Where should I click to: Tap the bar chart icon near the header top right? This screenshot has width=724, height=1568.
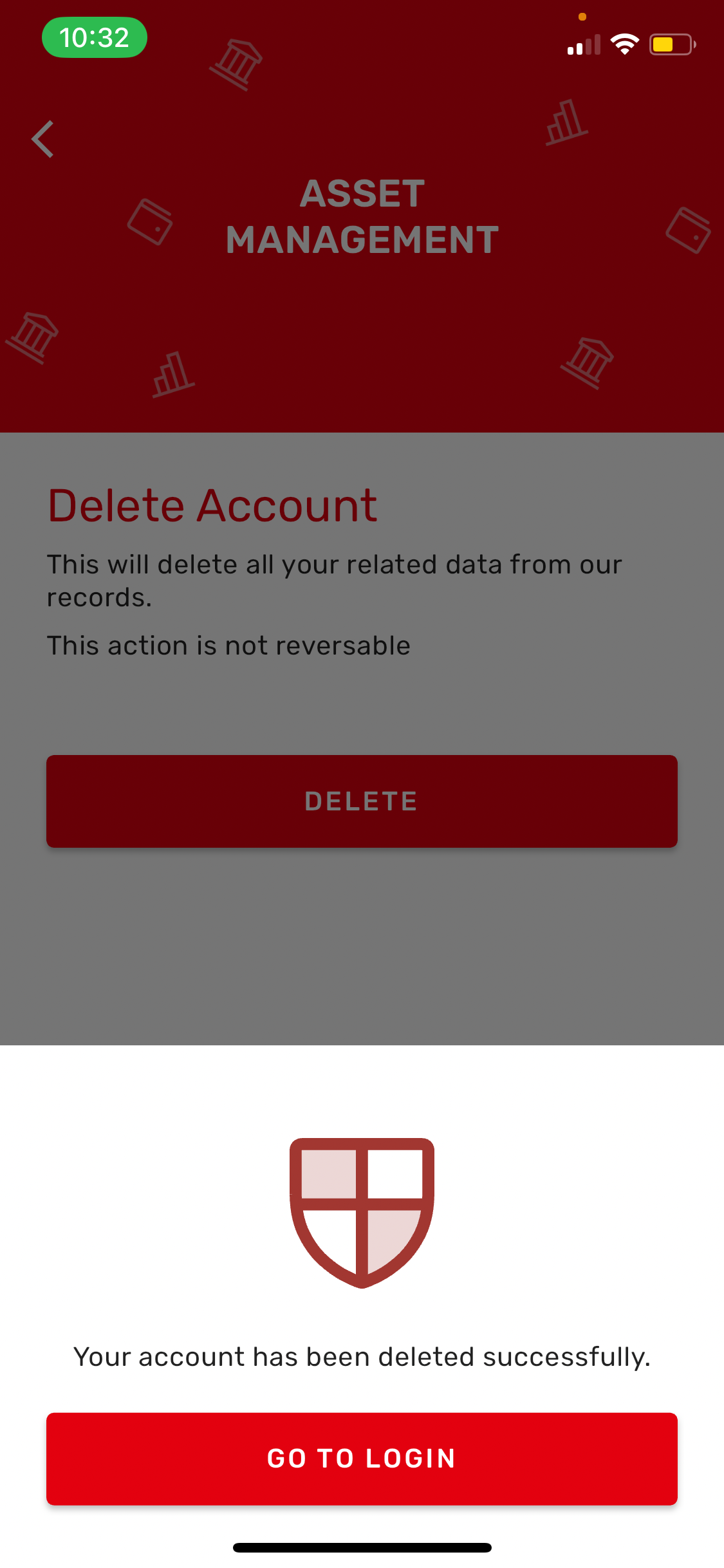point(566,122)
